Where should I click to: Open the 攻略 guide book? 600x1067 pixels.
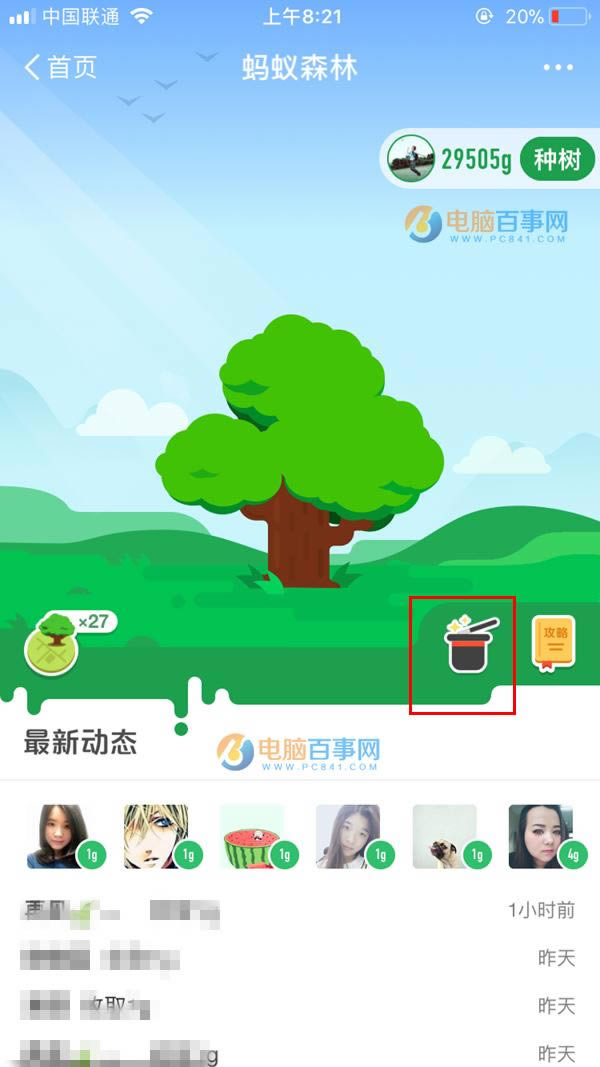(553, 644)
